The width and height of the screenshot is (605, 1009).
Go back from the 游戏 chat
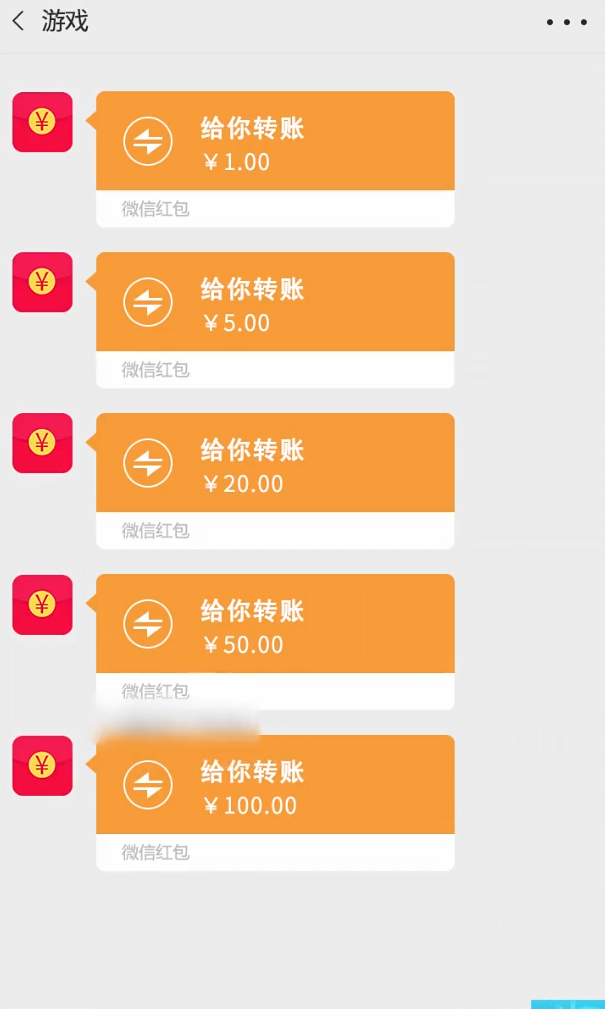point(18,21)
